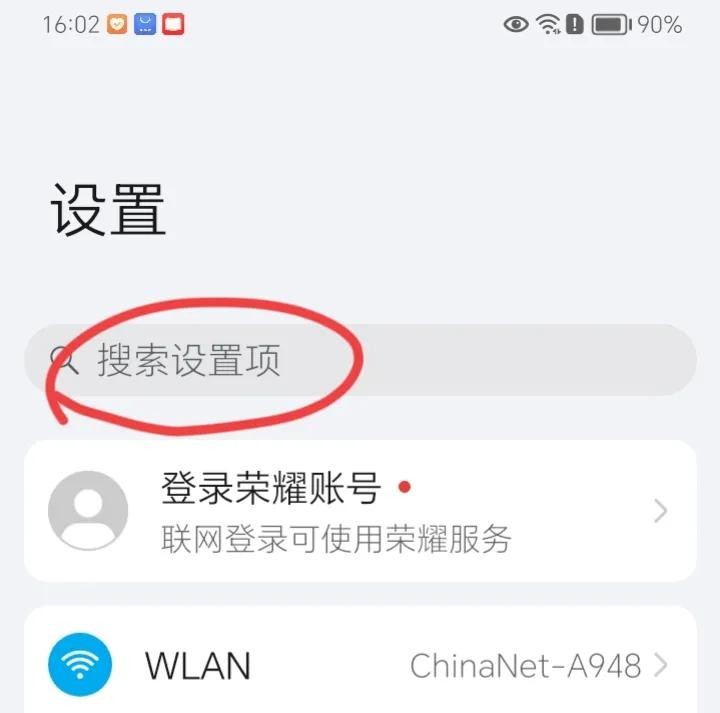The height and width of the screenshot is (713, 720).
Task: Open 登录荣耀账号 sign-in row
Action: [x=360, y=511]
